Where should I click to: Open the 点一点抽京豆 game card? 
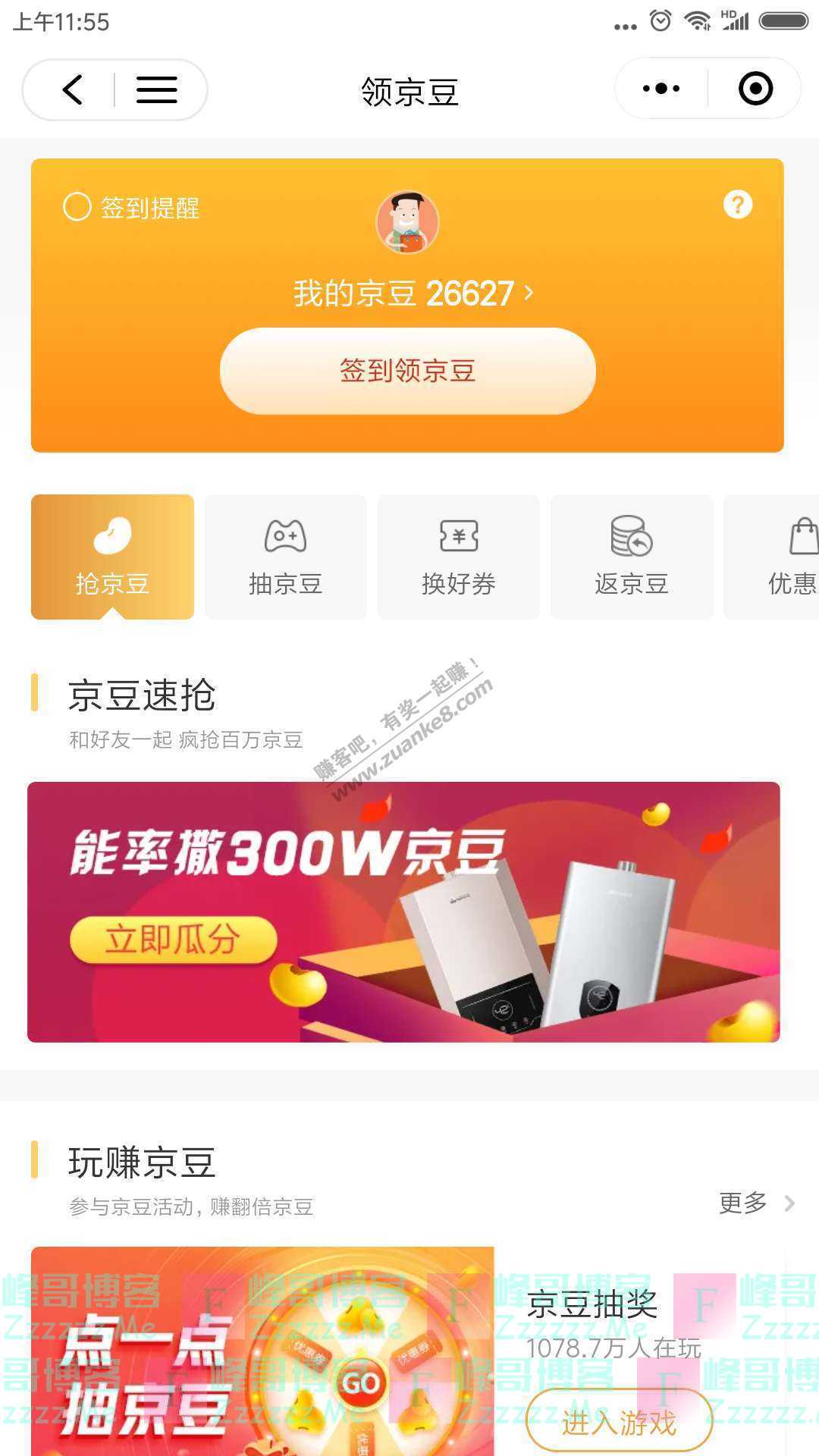[x=262, y=1351]
